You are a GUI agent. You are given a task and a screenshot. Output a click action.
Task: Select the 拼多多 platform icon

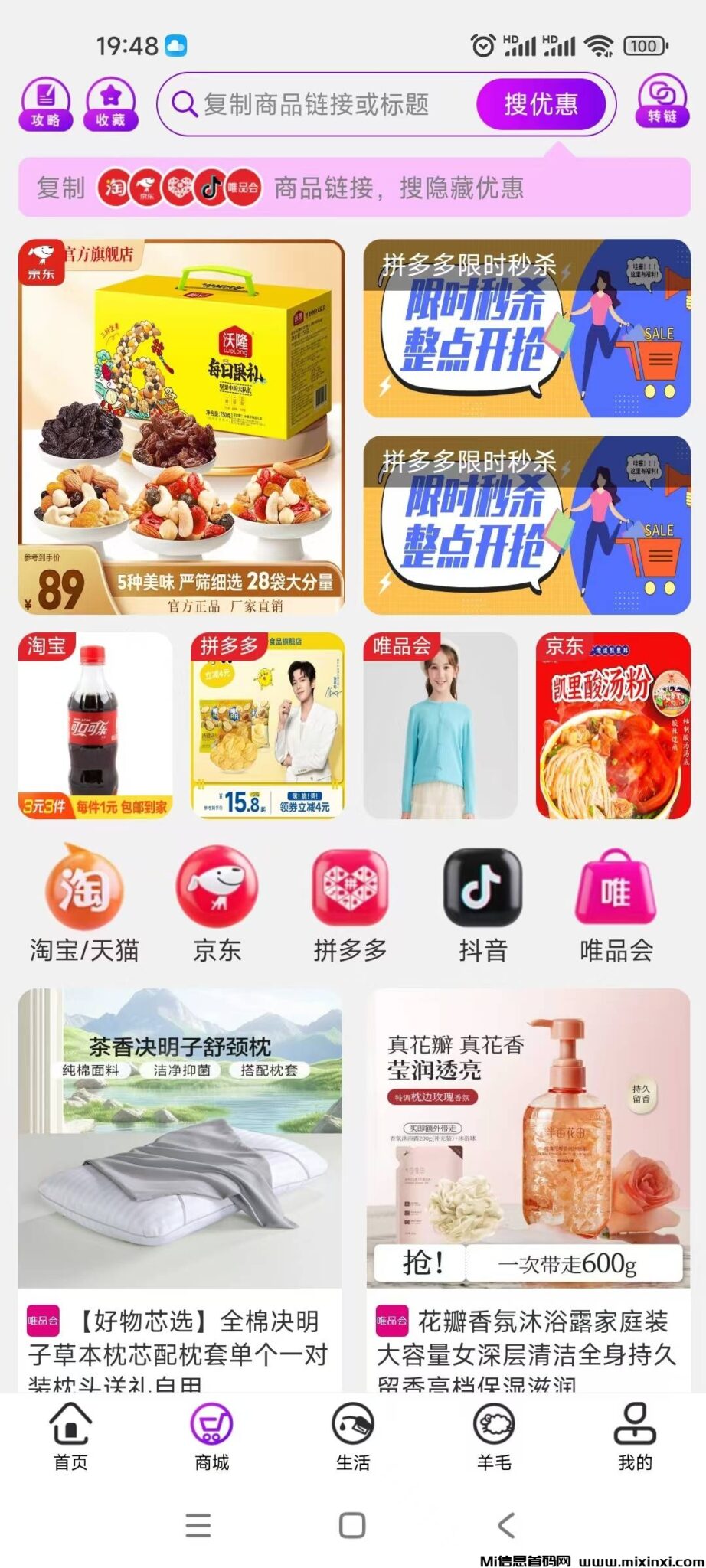click(x=350, y=903)
